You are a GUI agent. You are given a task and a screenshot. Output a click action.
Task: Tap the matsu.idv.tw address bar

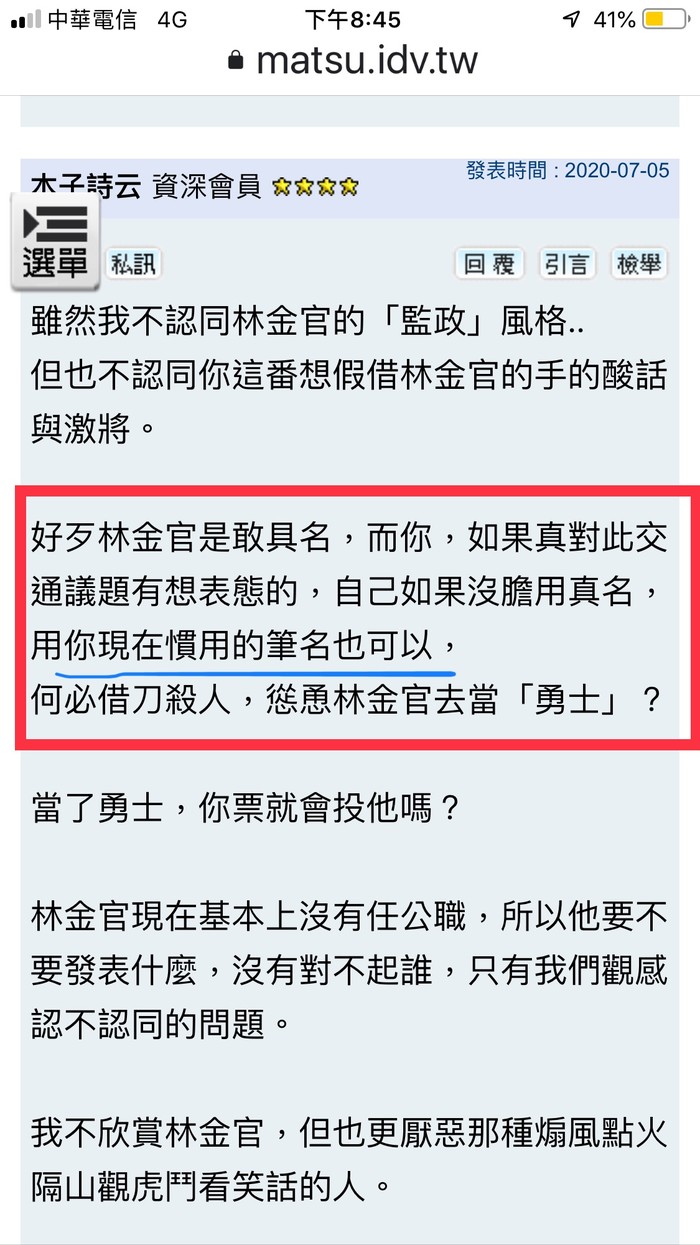point(352,62)
